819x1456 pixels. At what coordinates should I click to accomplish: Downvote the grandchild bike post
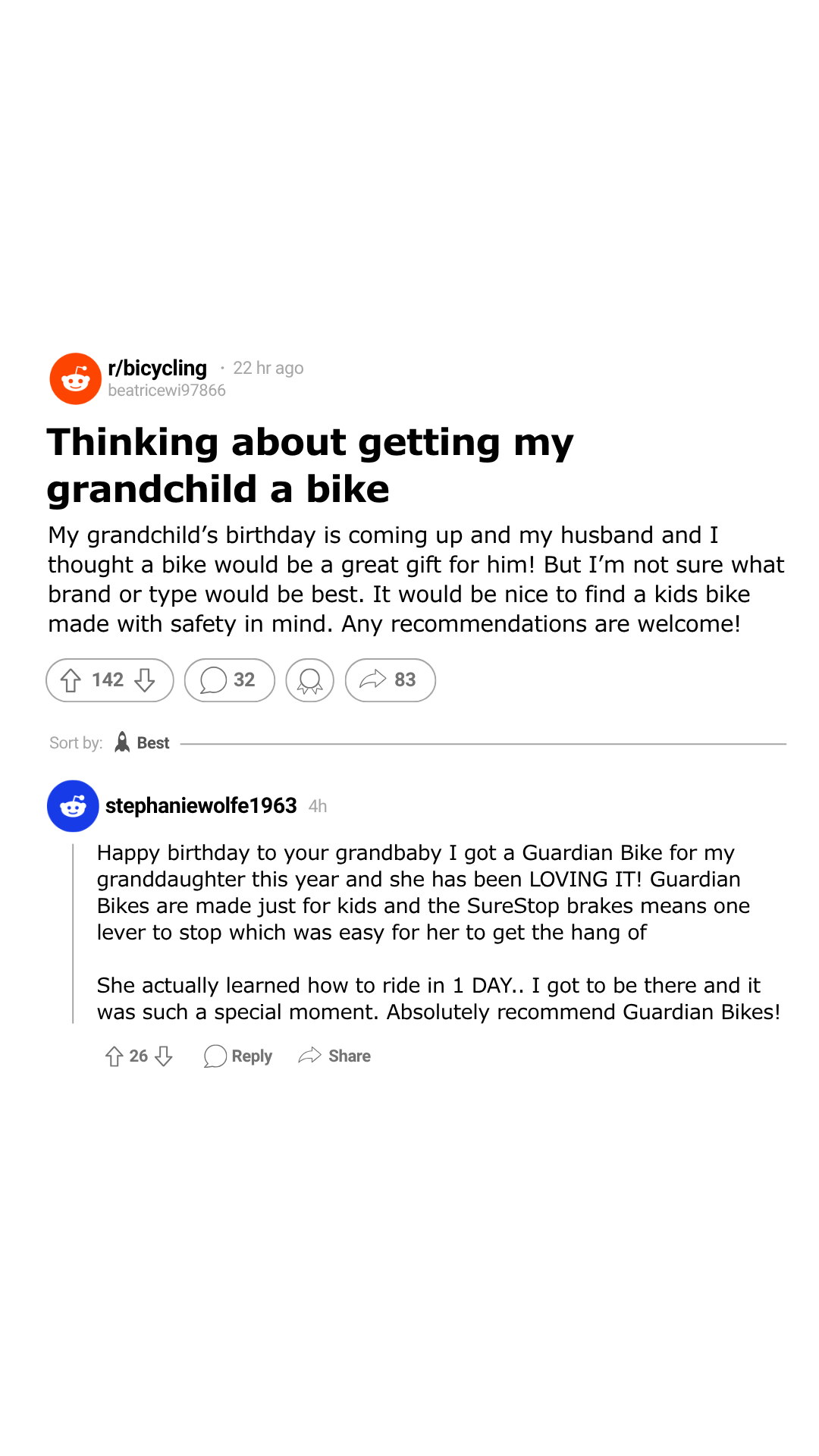tap(145, 680)
